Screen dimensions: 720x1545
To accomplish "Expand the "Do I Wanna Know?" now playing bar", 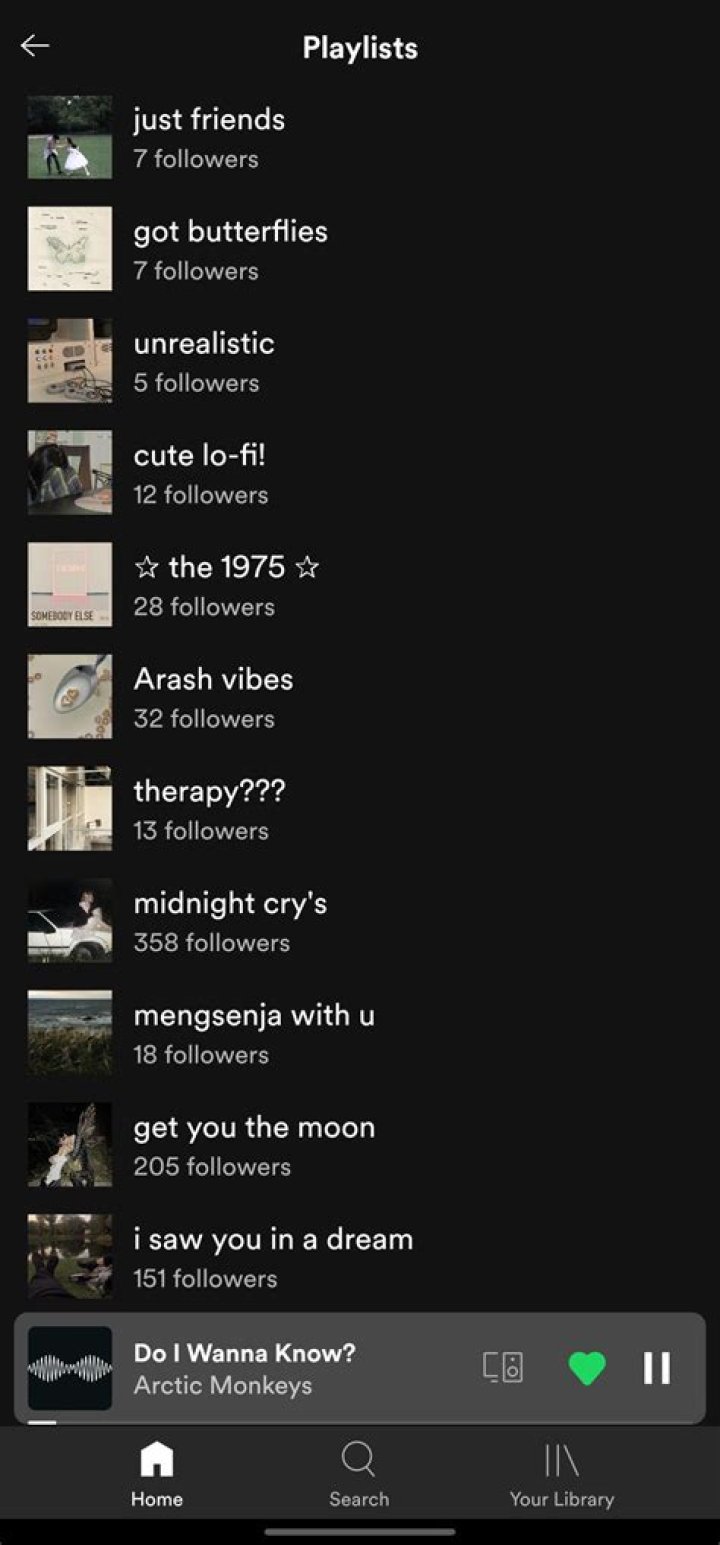I will [290, 1367].
